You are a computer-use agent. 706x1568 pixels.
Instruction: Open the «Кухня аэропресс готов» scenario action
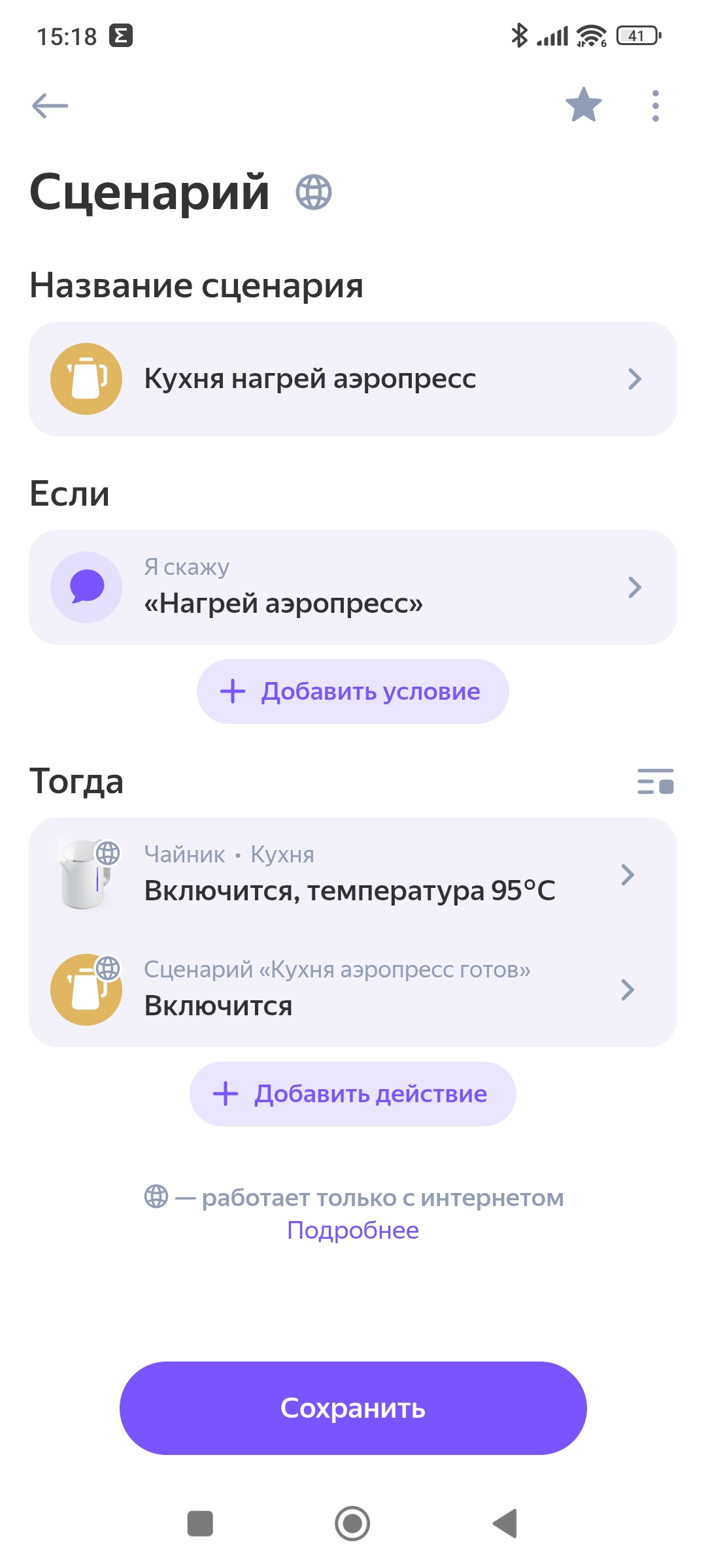(x=353, y=989)
